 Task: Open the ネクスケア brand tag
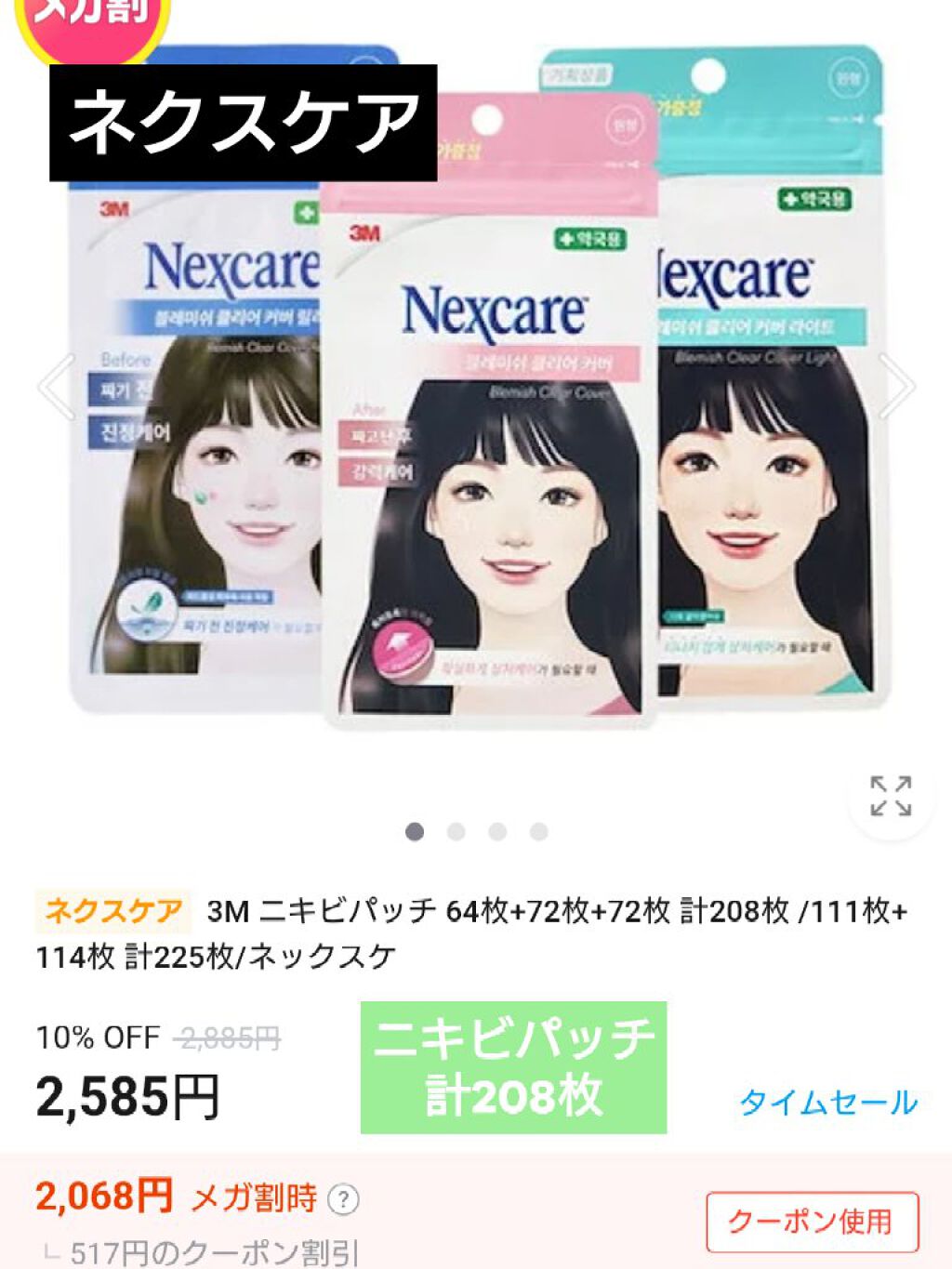coord(113,910)
